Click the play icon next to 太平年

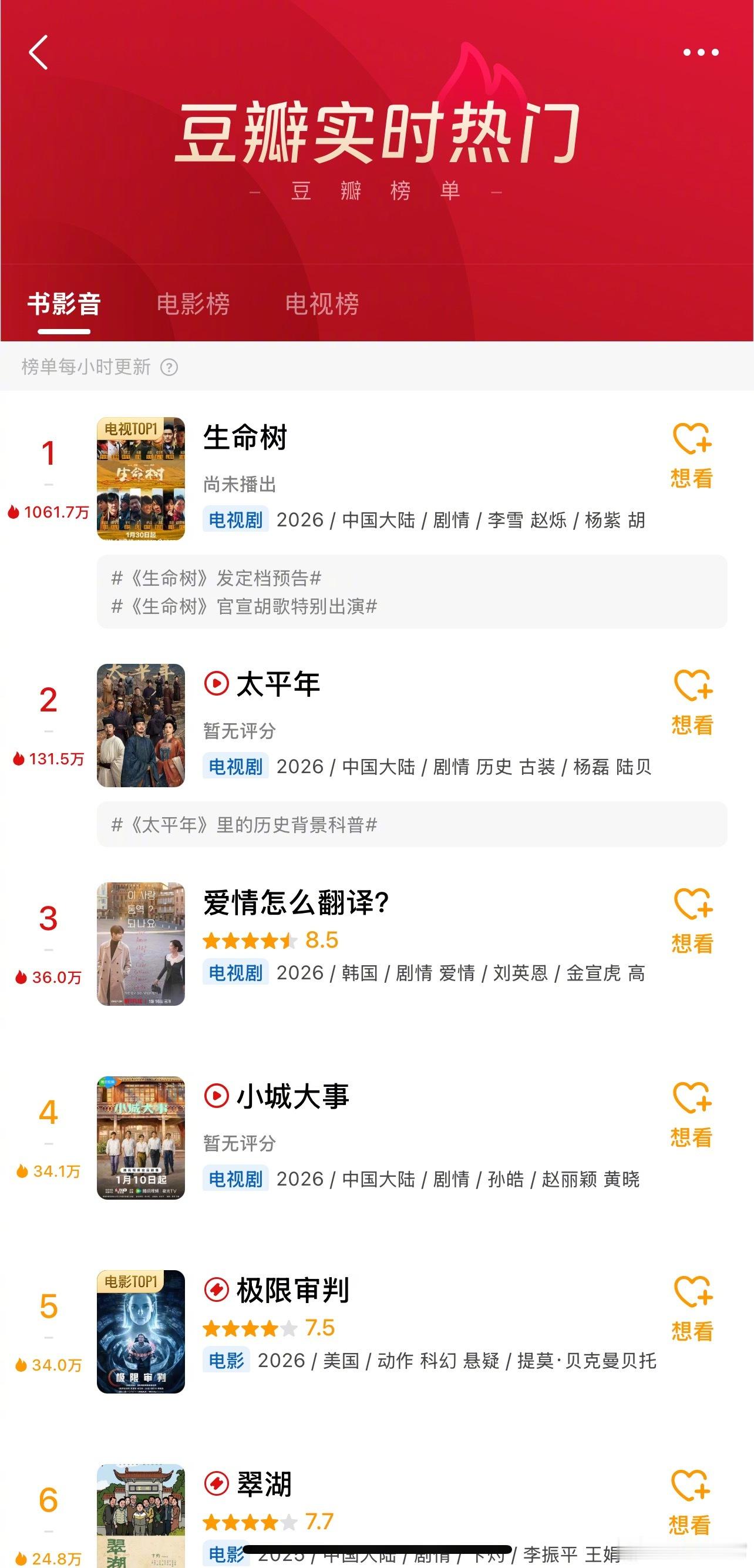[216, 683]
